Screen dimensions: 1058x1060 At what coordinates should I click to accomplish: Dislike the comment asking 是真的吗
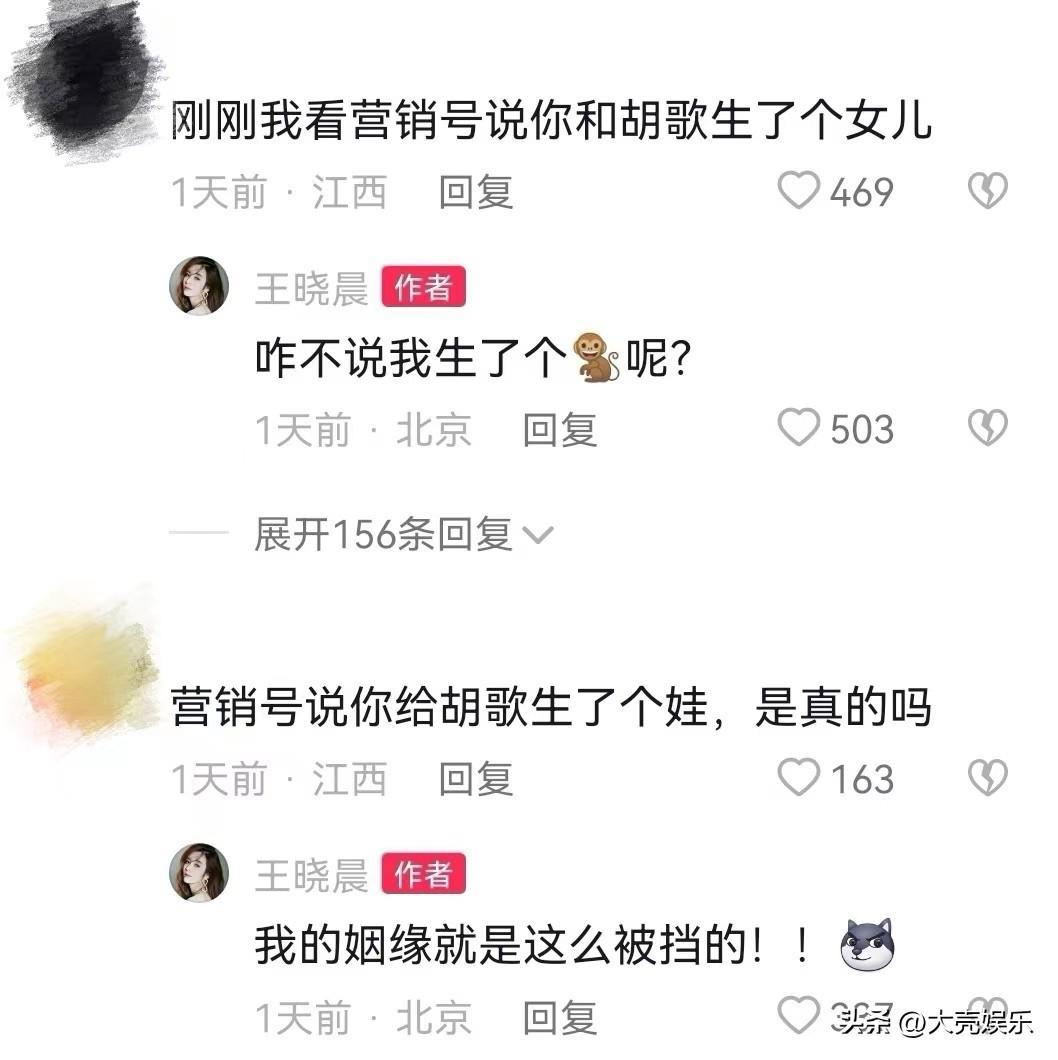987,777
